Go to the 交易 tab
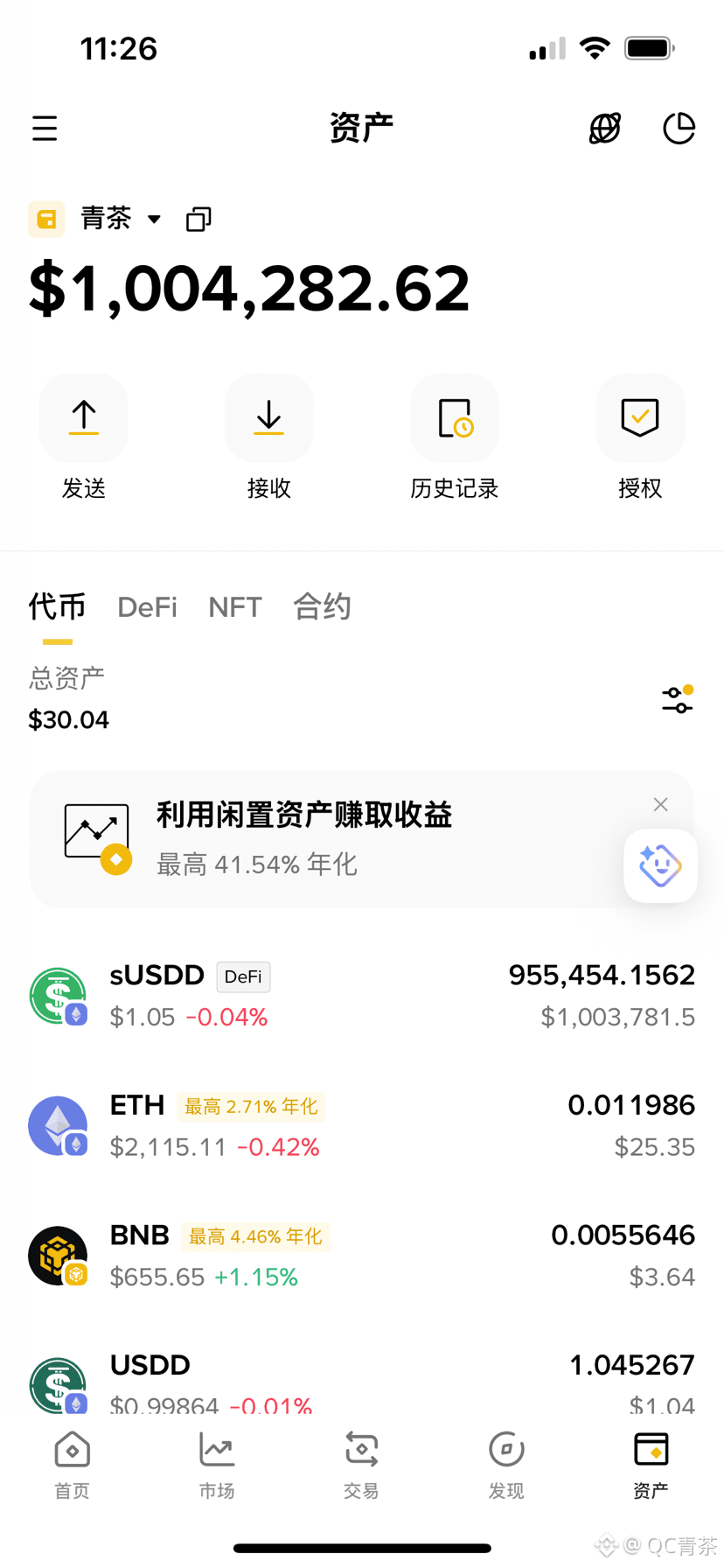 [x=361, y=1466]
